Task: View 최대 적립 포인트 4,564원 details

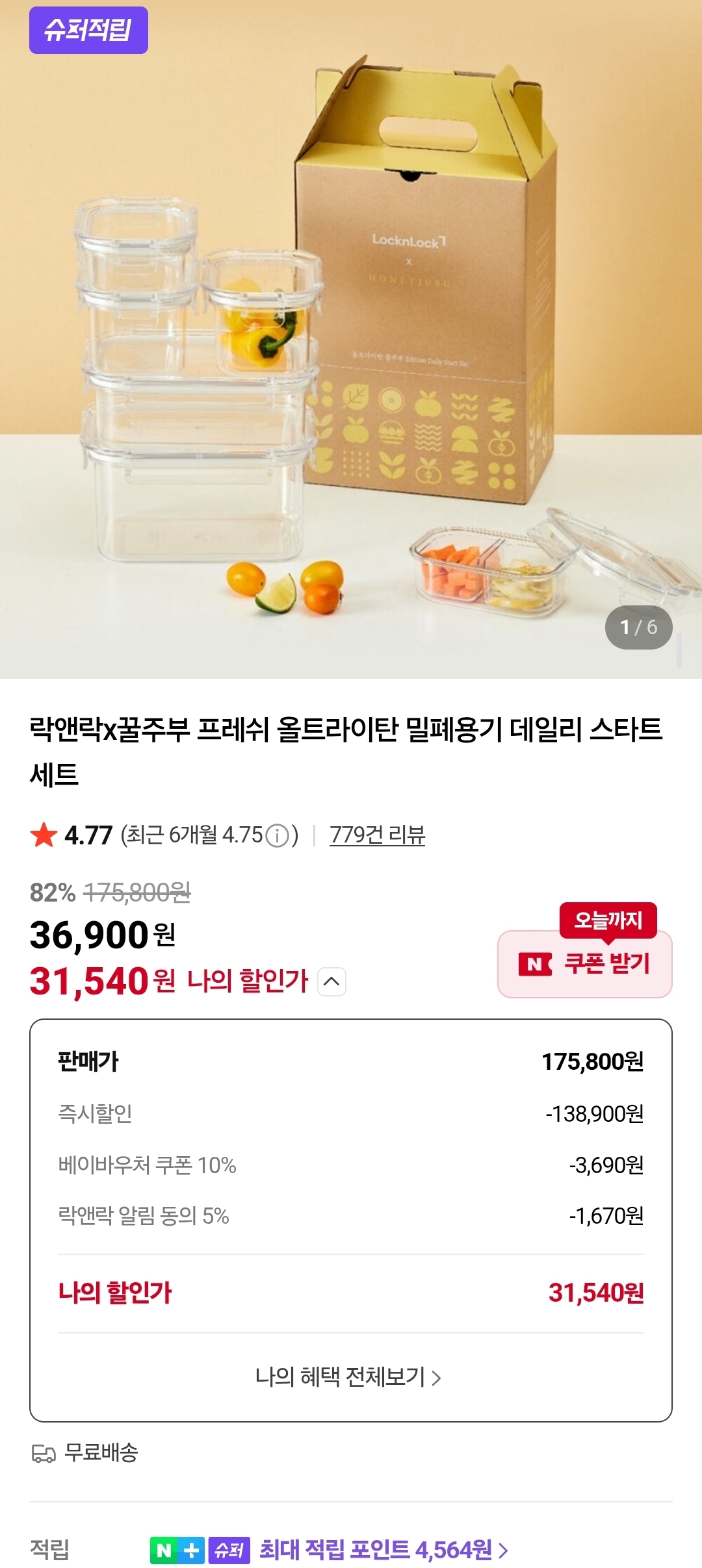Action: coord(383,1550)
